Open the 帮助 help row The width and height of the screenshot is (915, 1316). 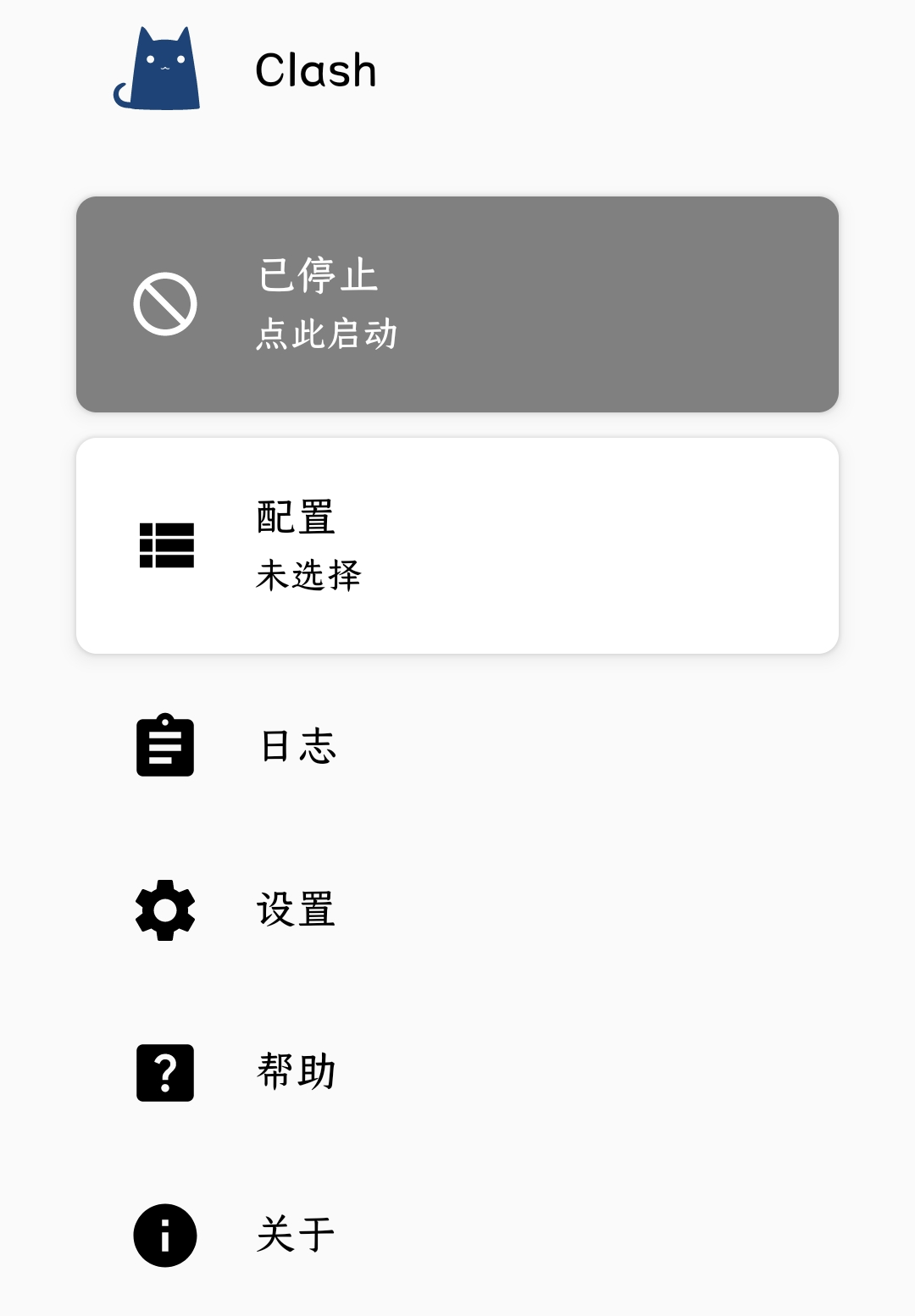coord(457,1072)
